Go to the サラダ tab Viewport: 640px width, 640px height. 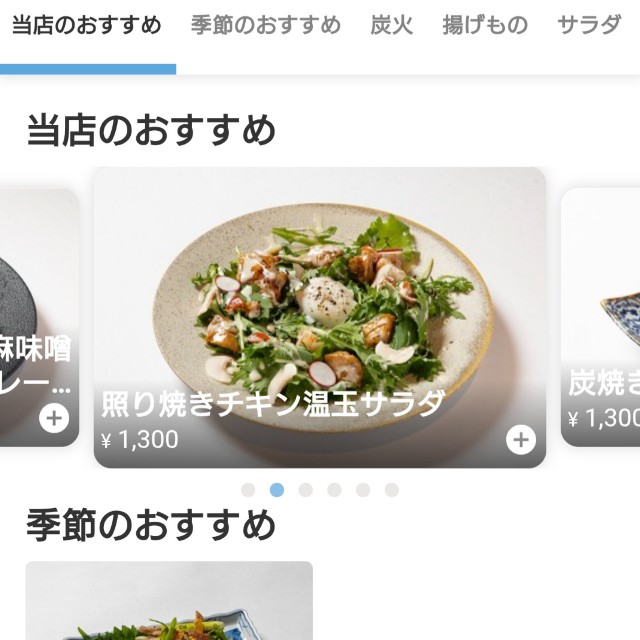coord(589,25)
